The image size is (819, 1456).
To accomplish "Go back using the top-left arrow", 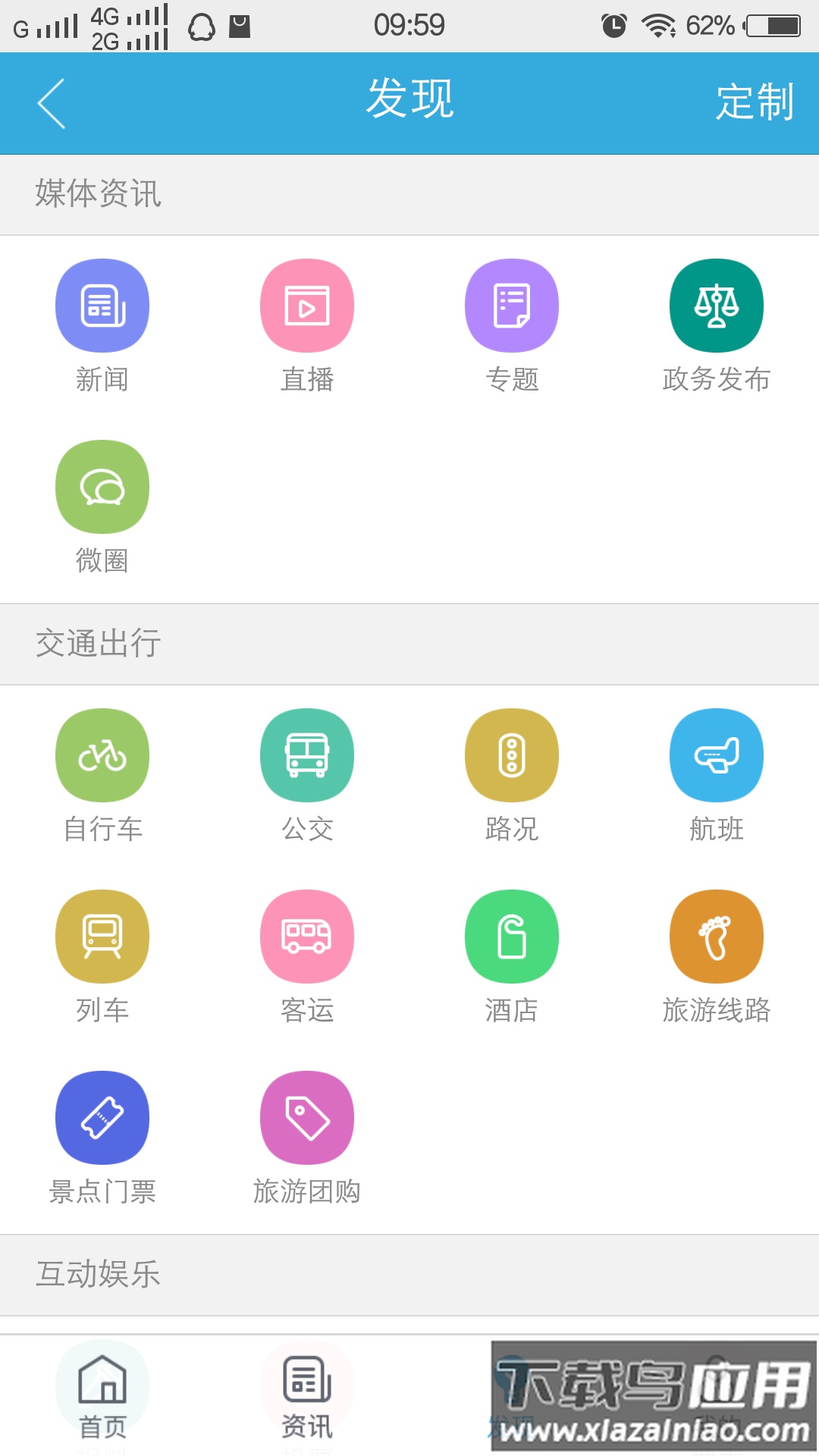I will point(52,104).
